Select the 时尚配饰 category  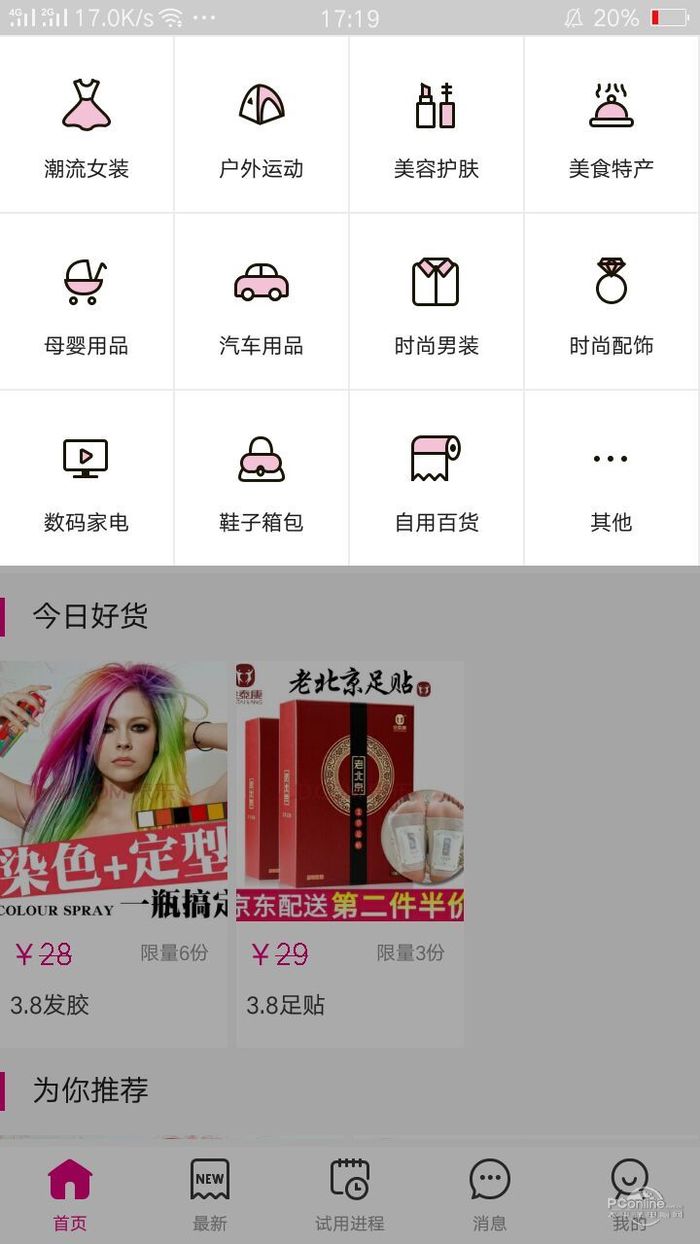[611, 302]
